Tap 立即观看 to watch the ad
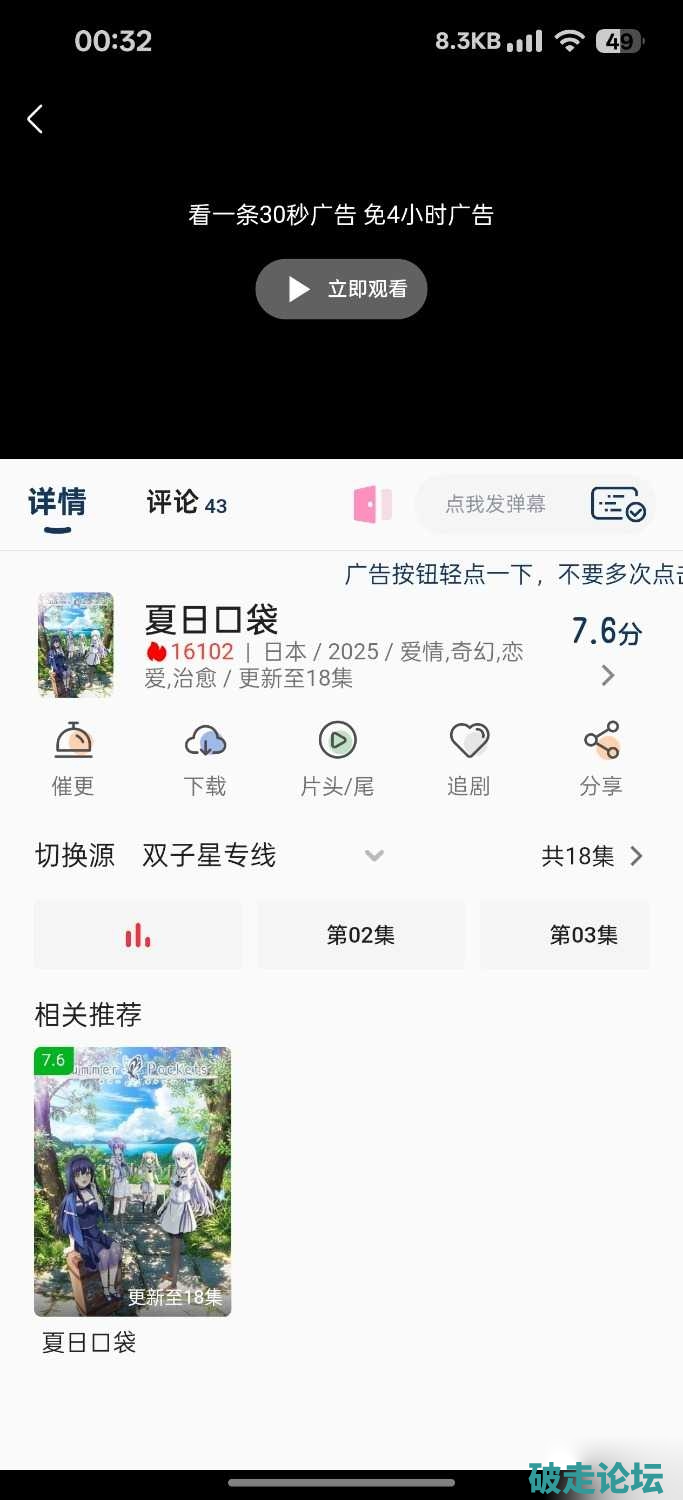 pos(341,289)
